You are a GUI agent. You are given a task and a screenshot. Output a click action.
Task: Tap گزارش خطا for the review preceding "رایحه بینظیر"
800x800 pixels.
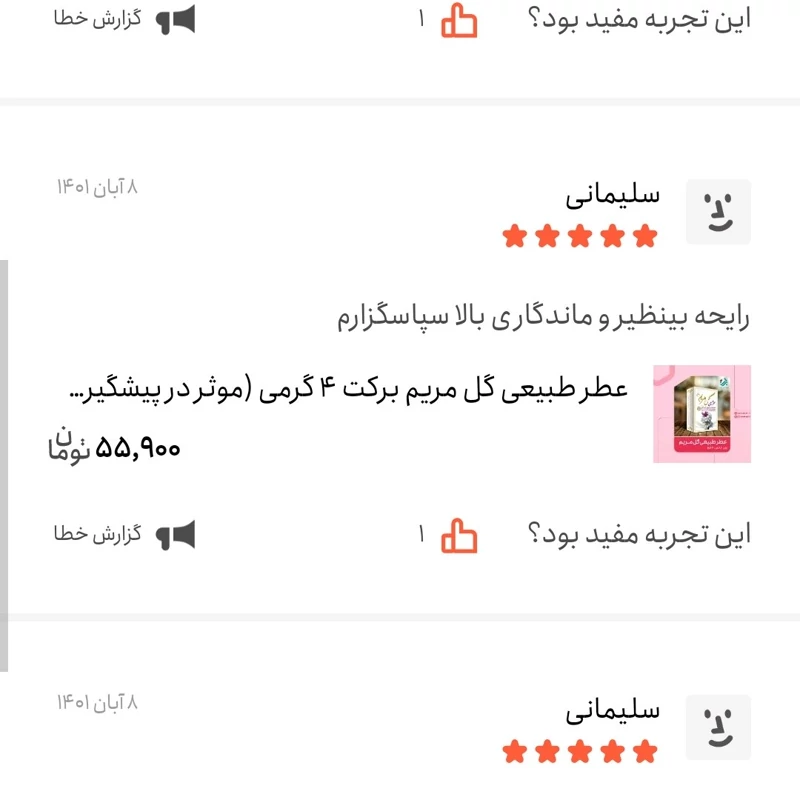pyautogui.click(x=125, y=20)
